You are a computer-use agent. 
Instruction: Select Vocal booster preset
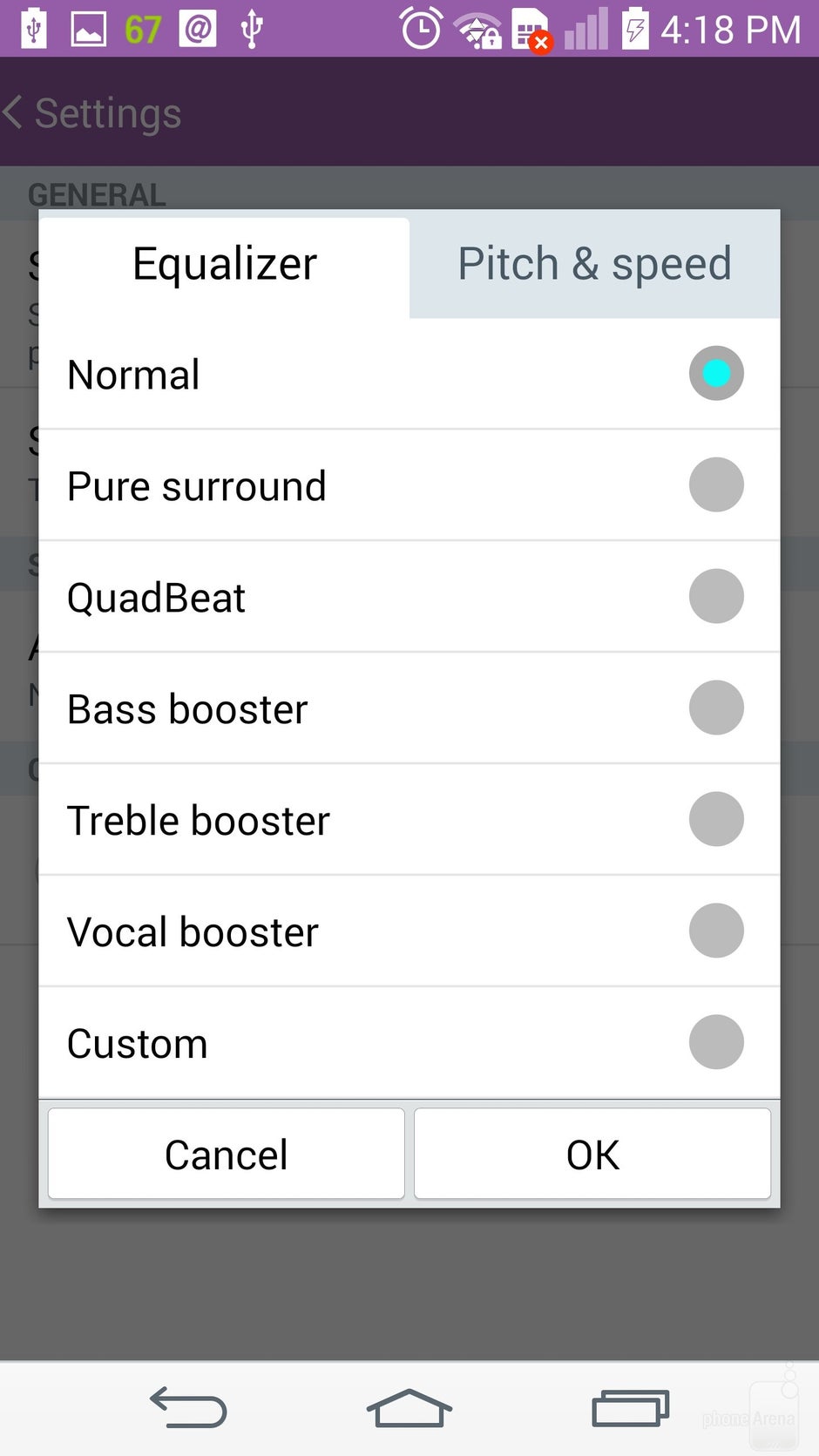(409, 931)
